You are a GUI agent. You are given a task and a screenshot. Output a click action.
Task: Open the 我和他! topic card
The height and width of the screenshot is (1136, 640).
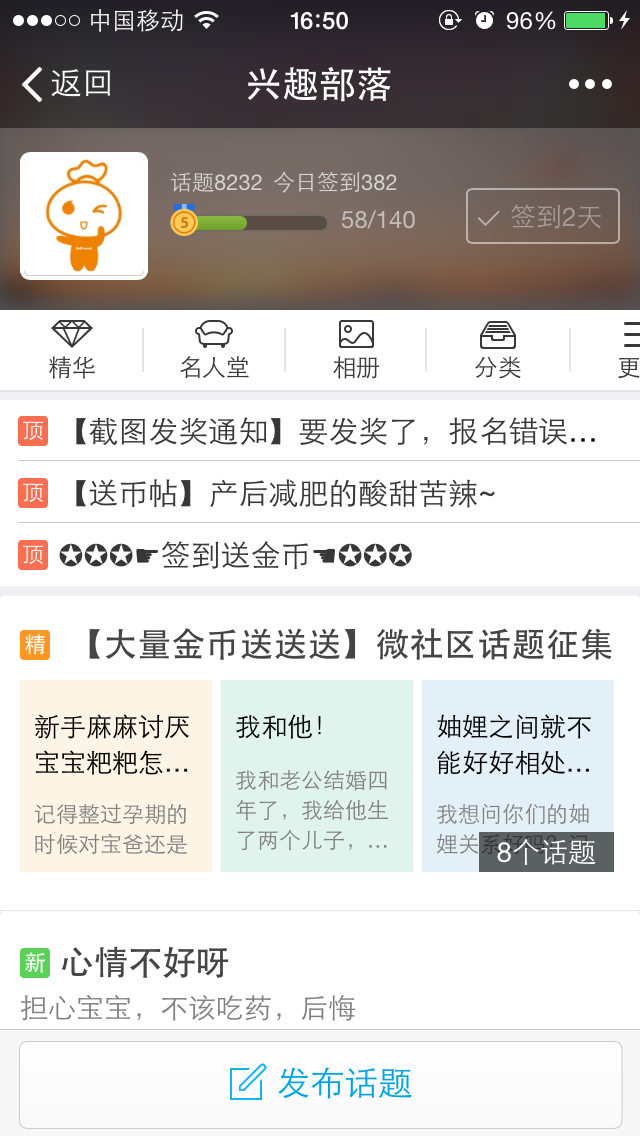317,776
